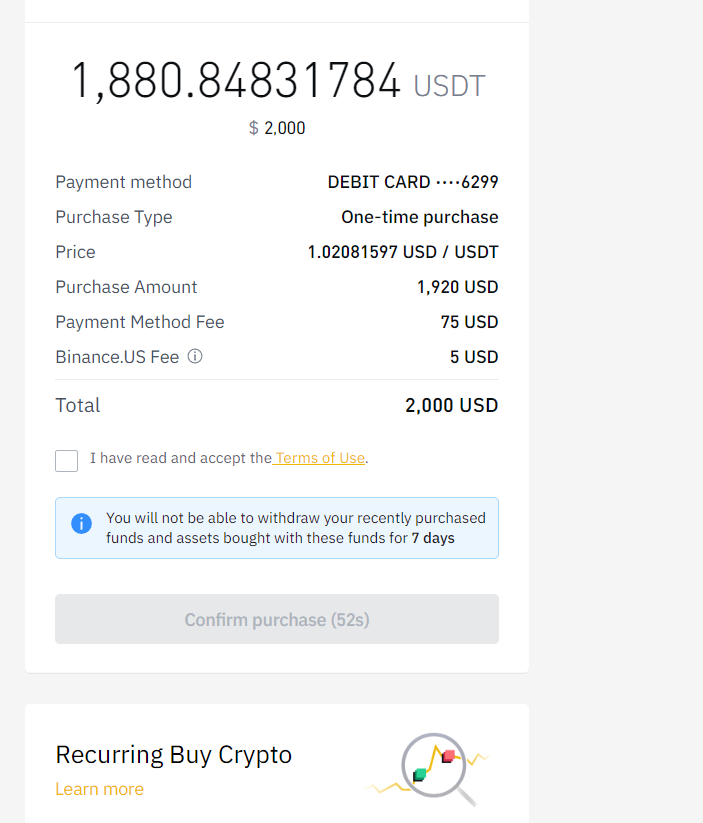Check the Terms of Use acceptance box

pos(67,460)
